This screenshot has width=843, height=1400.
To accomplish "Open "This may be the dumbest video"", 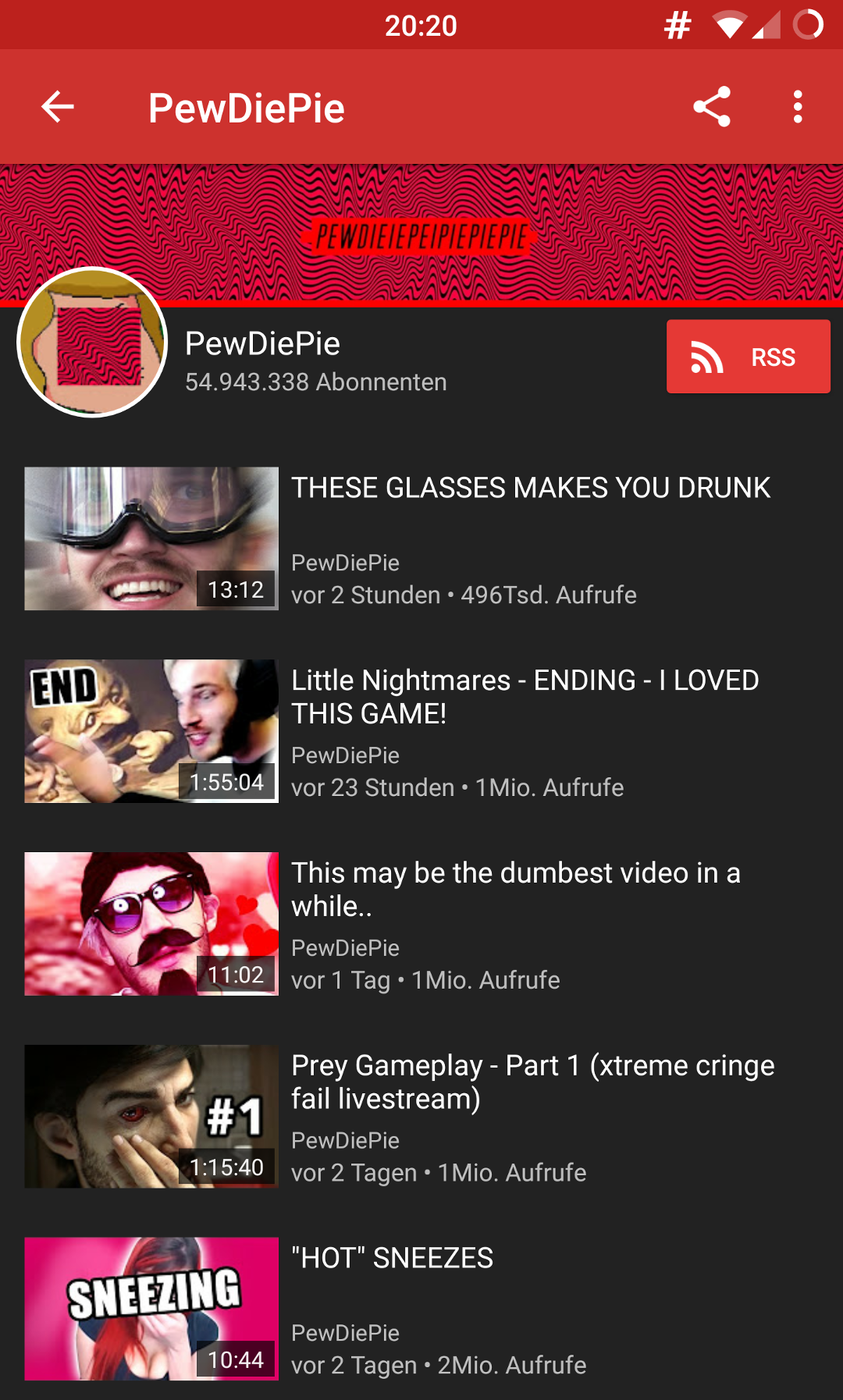I will pyautogui.click(x=421, y=924).
